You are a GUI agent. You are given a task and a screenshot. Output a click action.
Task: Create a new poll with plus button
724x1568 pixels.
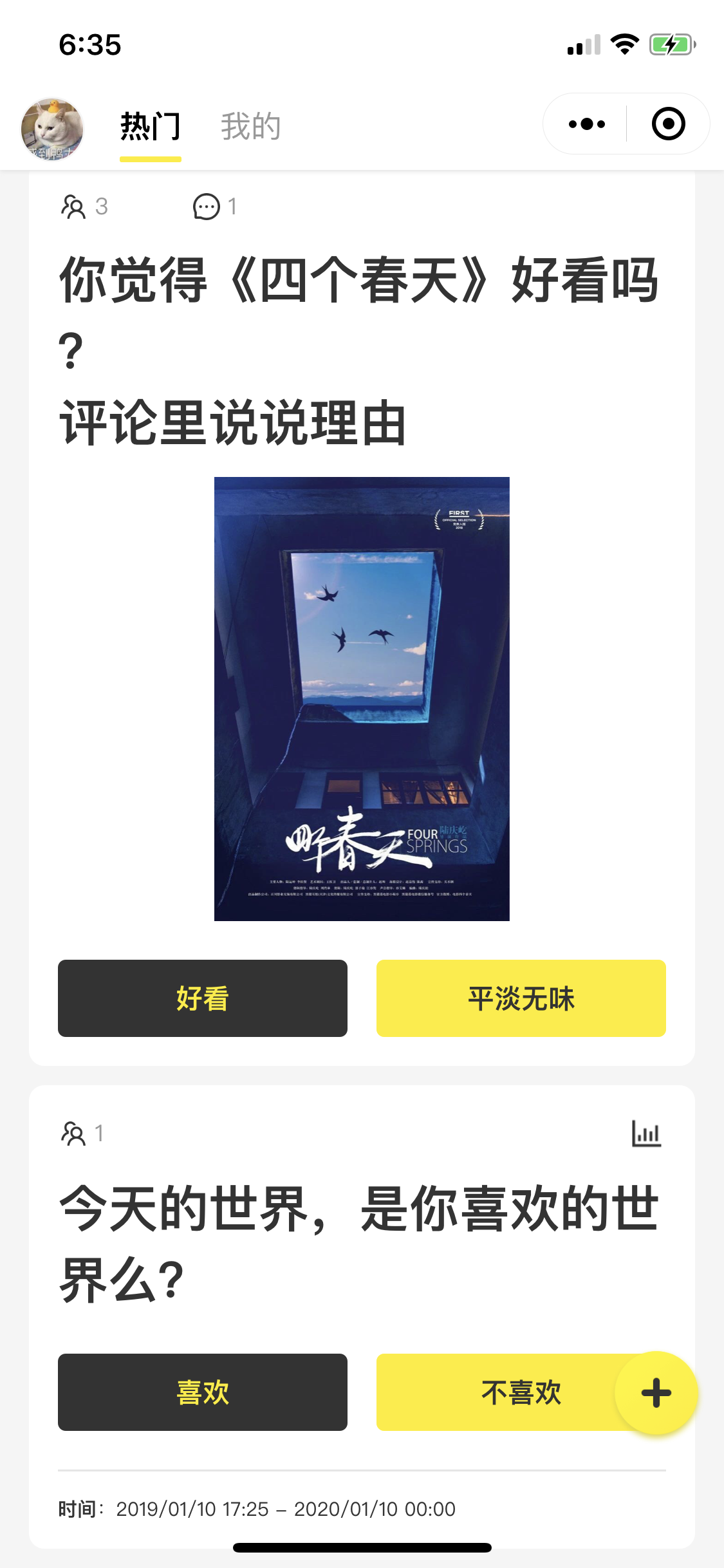click(x=656, y=1393)
